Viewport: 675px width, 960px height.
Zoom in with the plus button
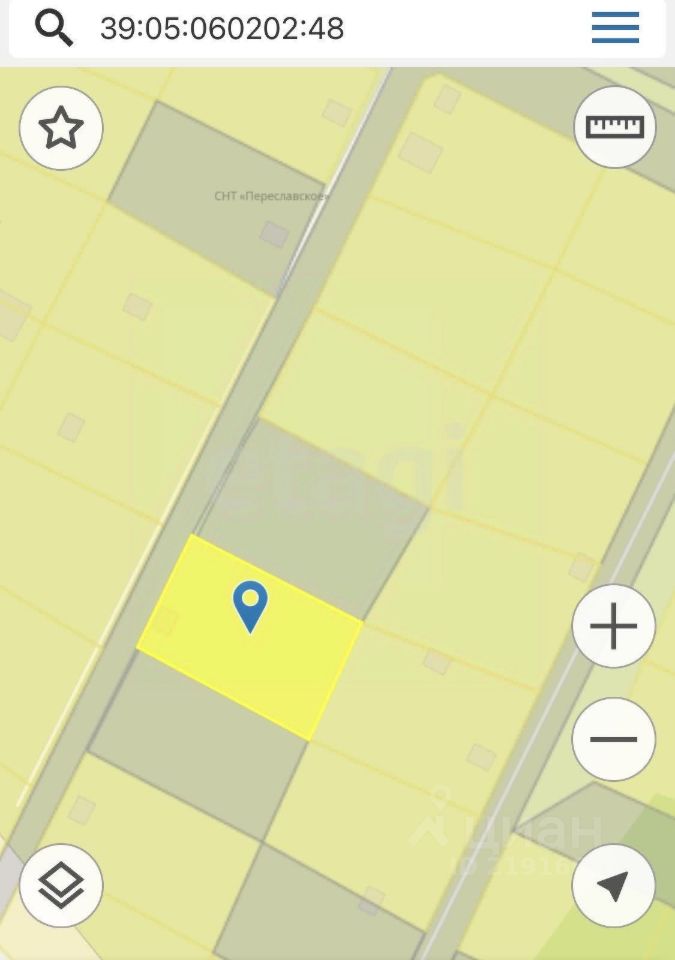[613, 627]
